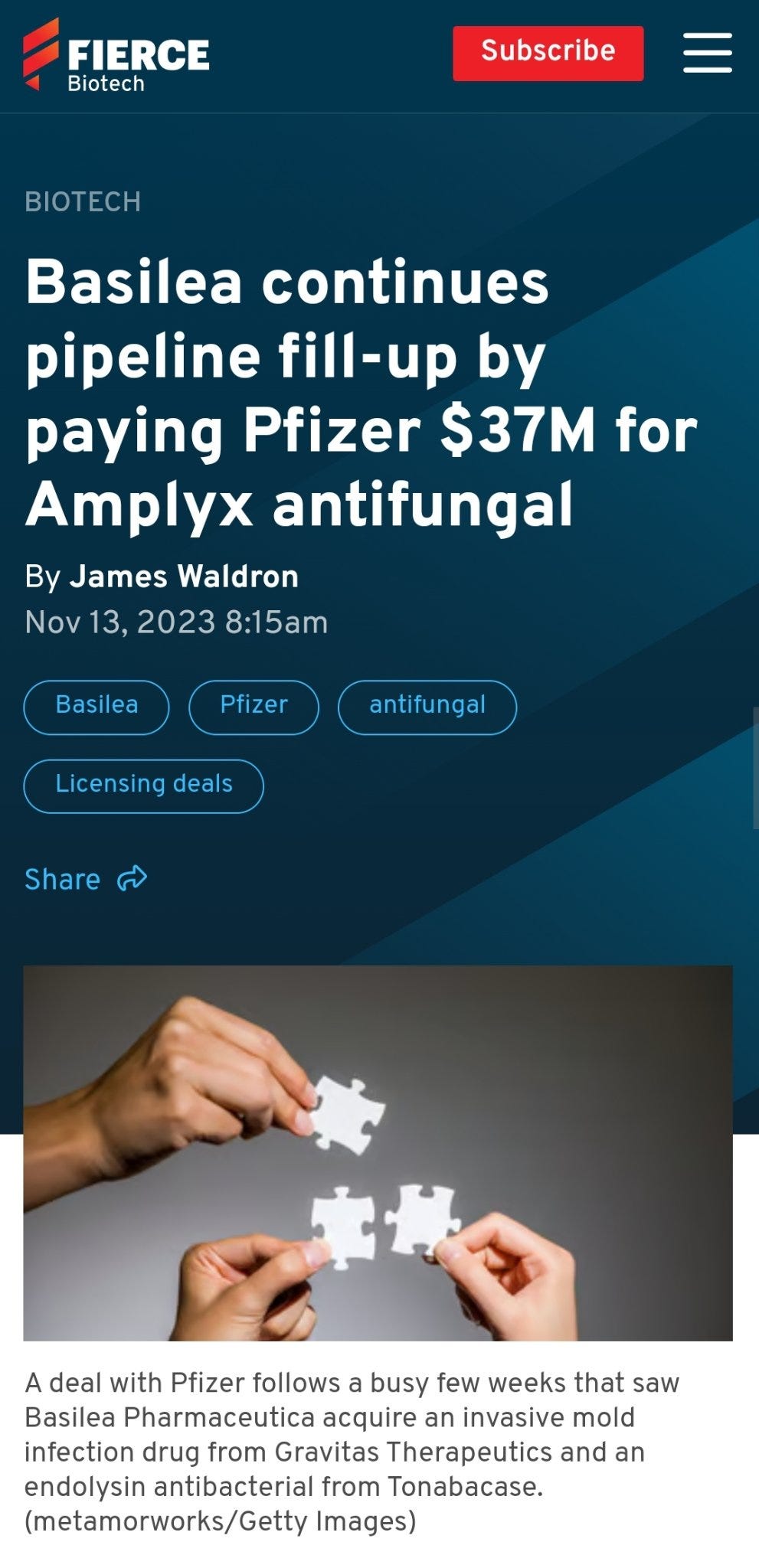Open the hamburger navigation menu
The height and width of the screenshot is (1568, 759).
[x=707, y=53]
